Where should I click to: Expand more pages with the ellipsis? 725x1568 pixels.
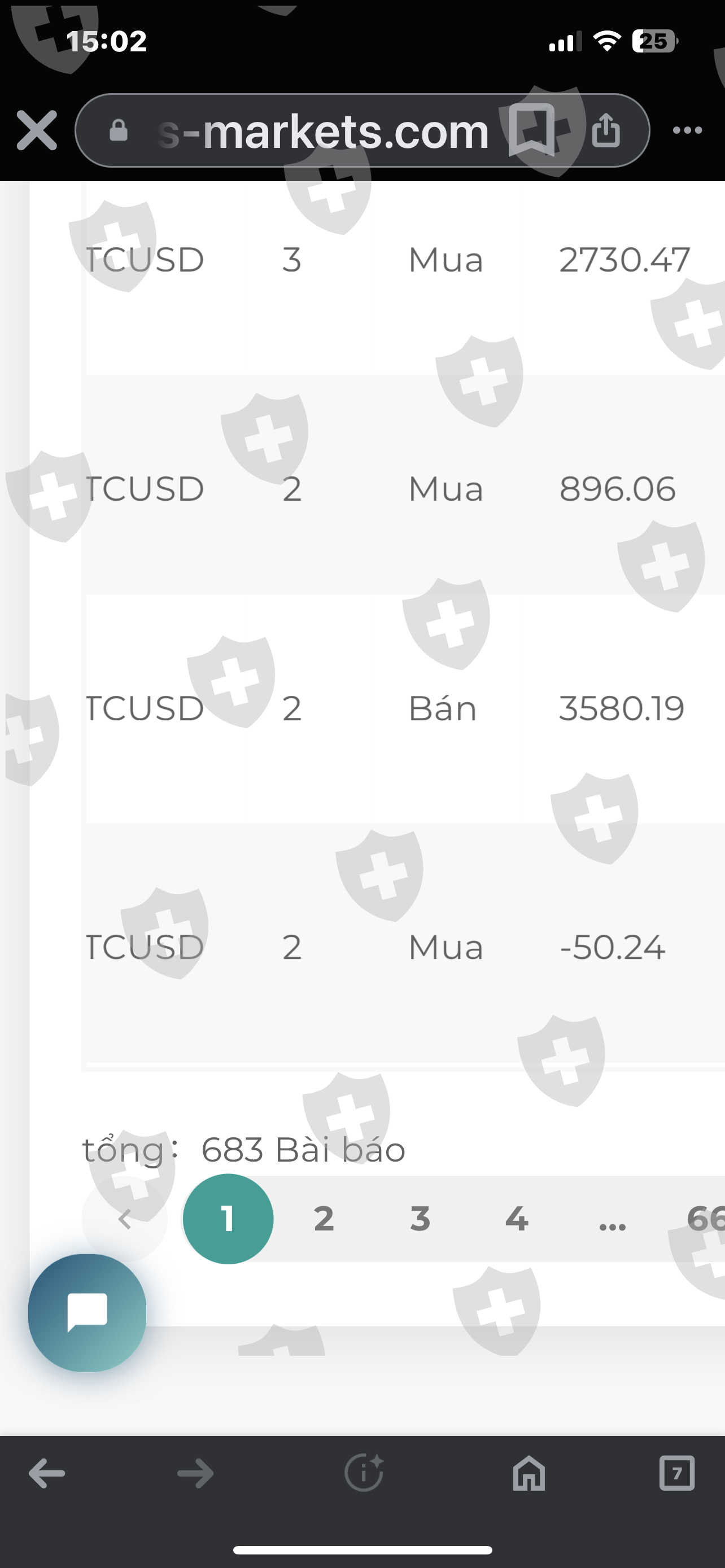[612, 1222]
